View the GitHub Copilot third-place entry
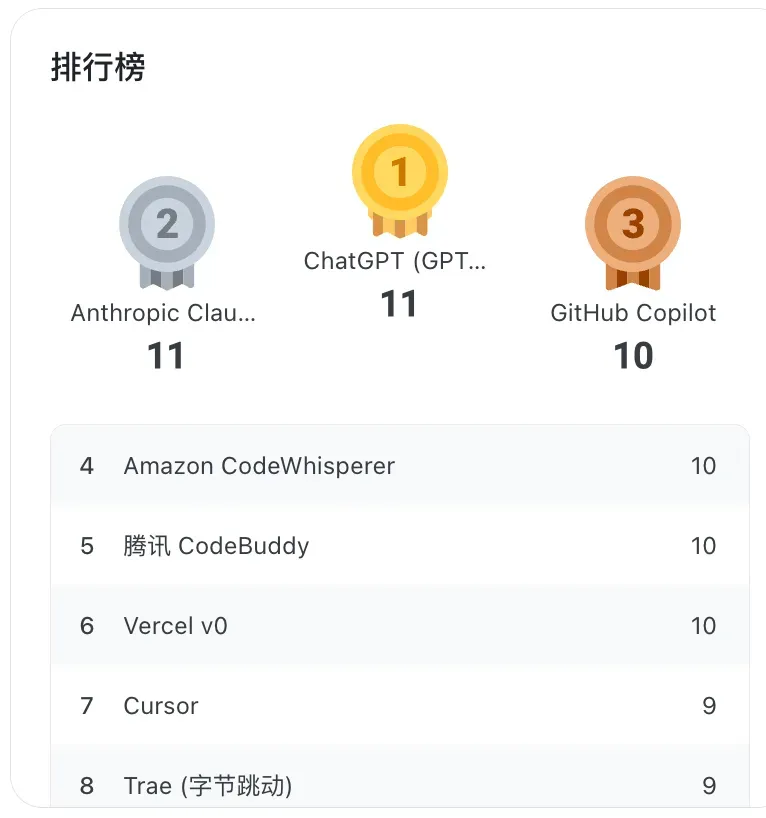 633,313
